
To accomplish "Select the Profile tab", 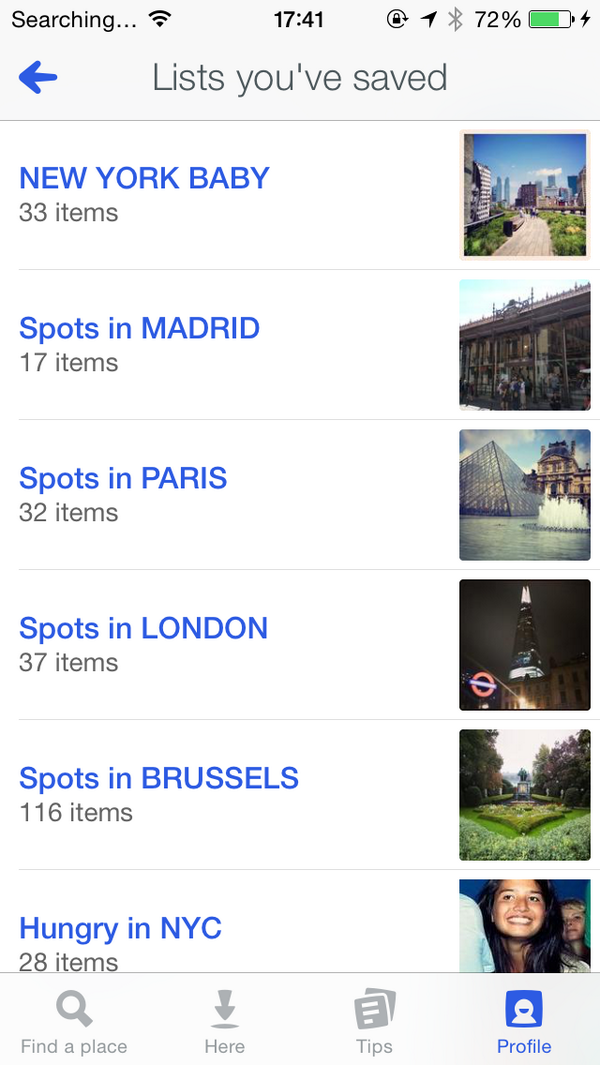I will pyautogui.click(x=524, y=1020).
